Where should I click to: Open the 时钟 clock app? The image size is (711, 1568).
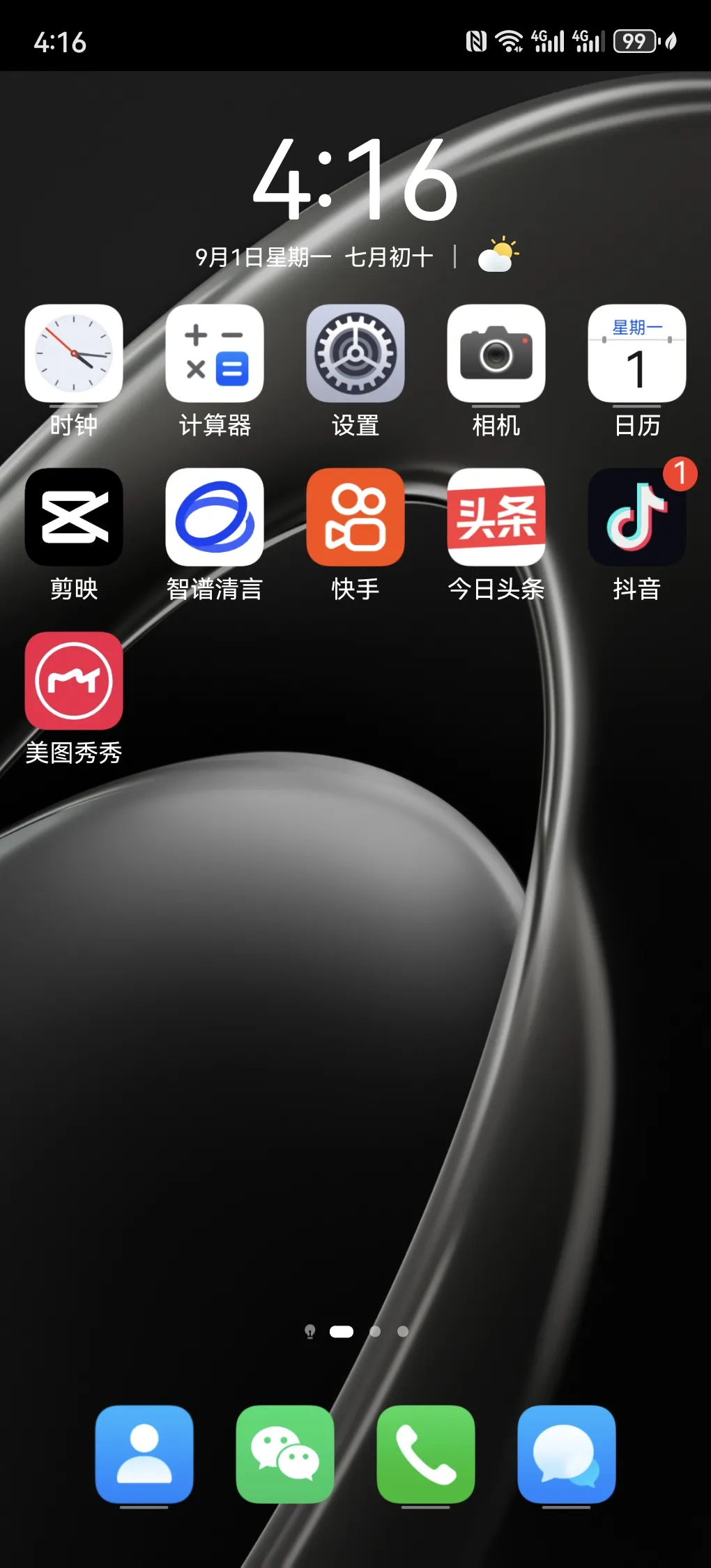tap(74, 353)
